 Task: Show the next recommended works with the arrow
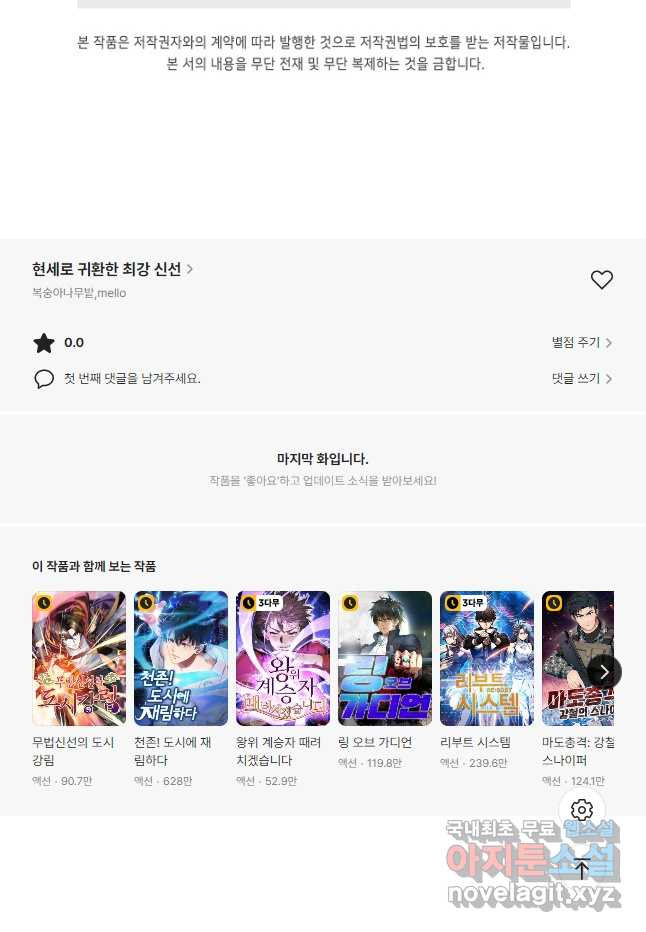pos(603,672)
